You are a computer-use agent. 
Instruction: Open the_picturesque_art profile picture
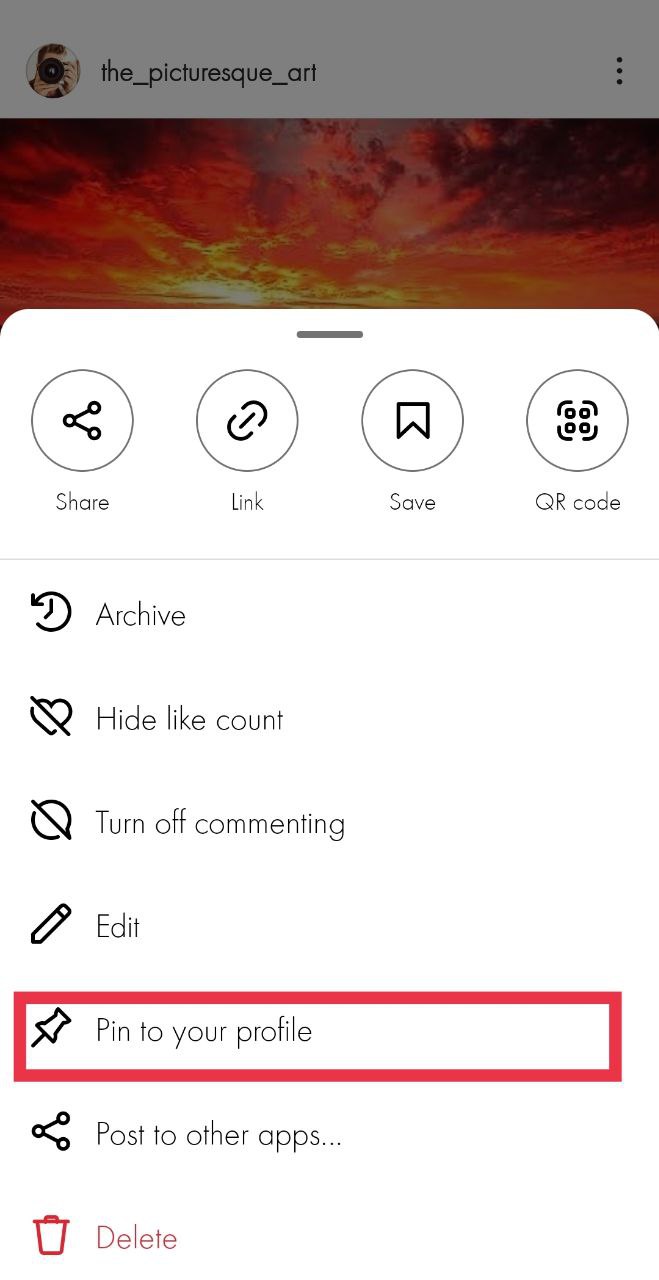coord(52,71)
